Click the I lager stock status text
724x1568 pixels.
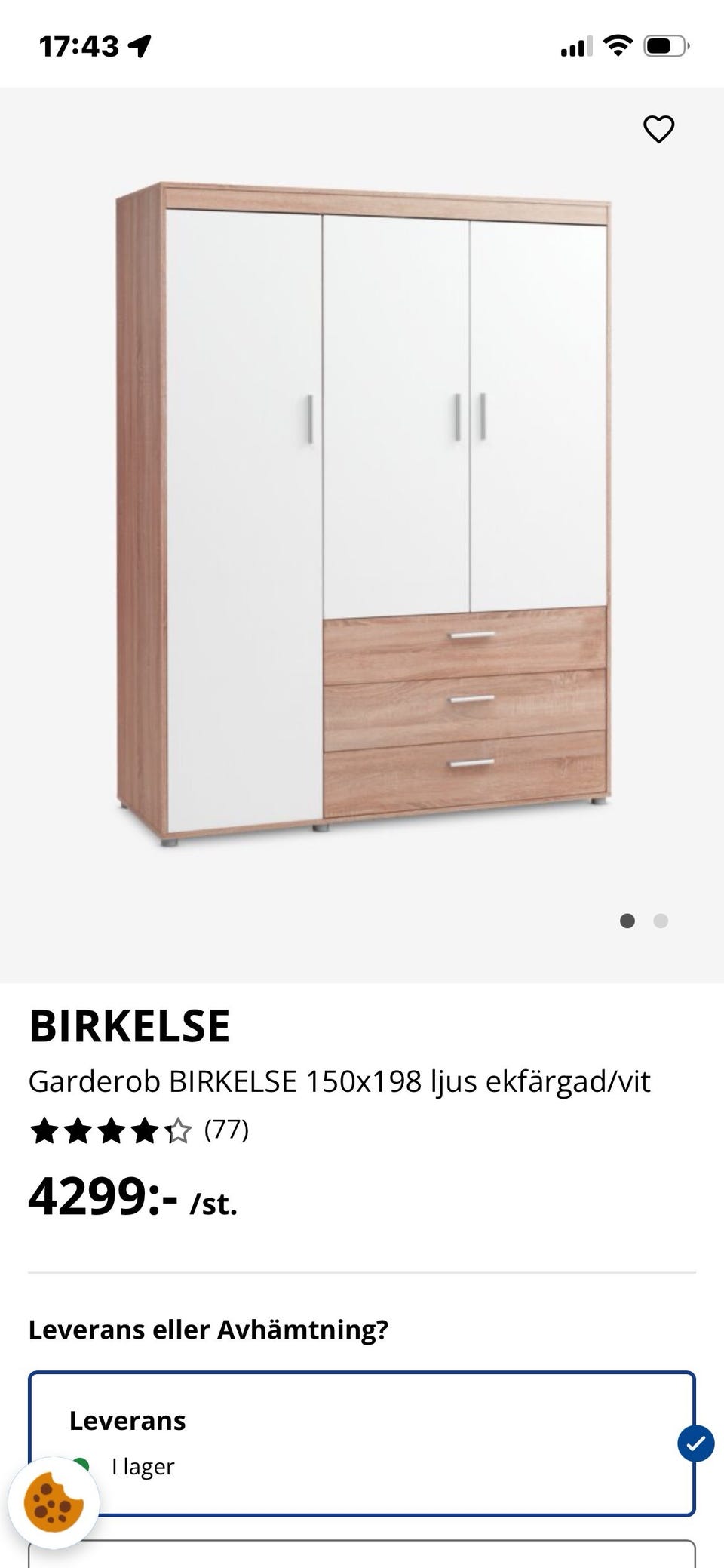pyautogui.click(x=143, y=1466)
